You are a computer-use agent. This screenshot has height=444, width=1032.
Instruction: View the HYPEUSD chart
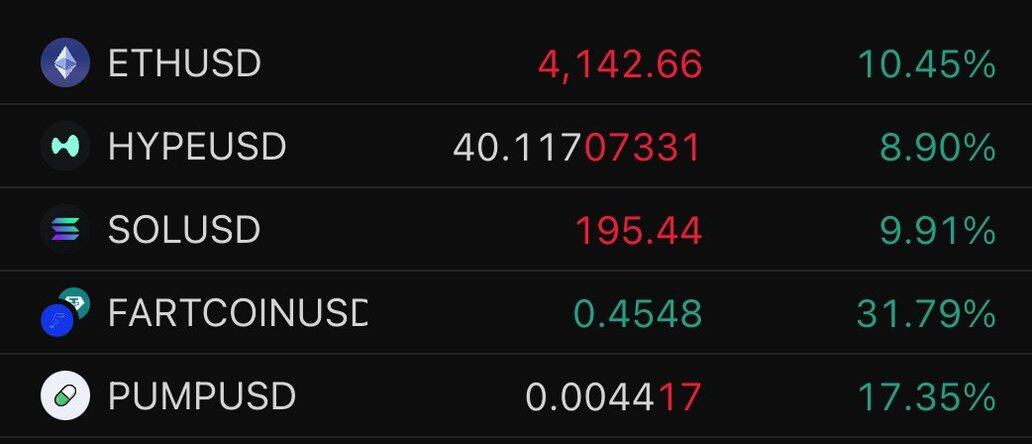tap(197, 147)
